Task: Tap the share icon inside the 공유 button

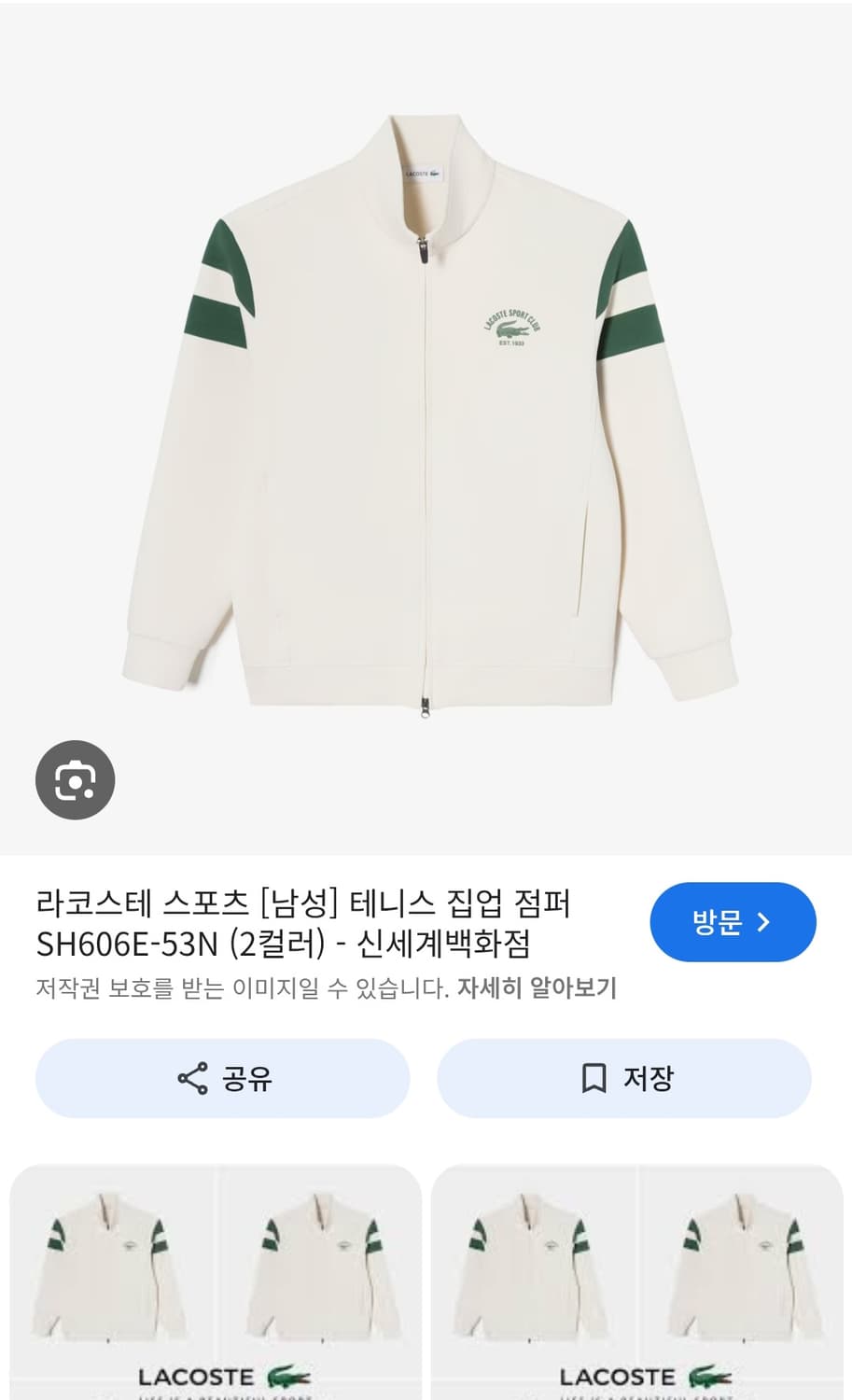Action: click(x=193, y=1078)
